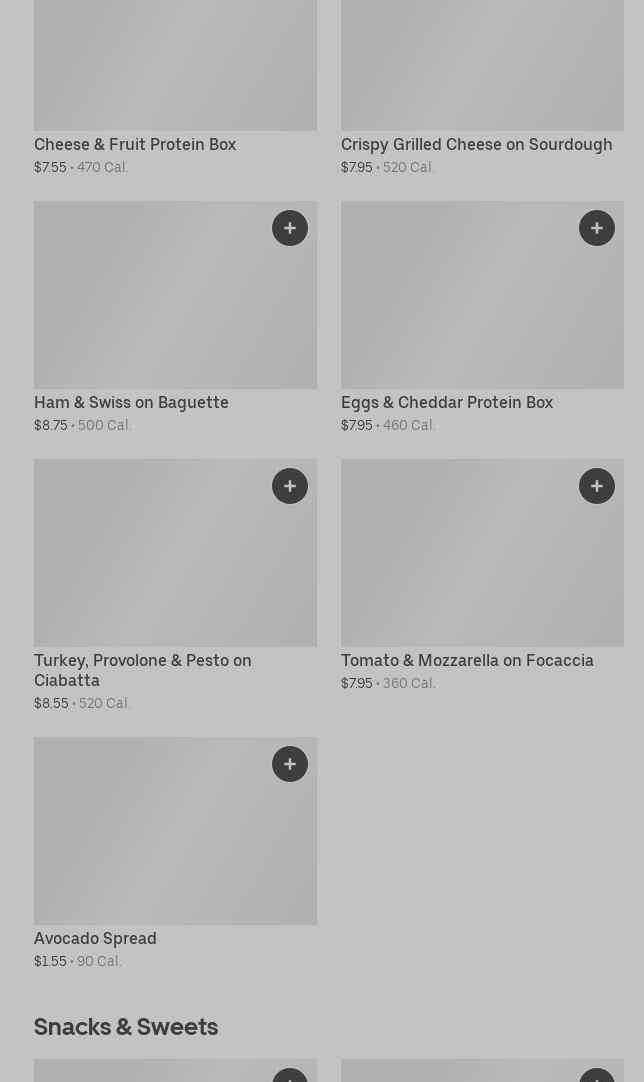This screenshot has width=644, height=1082.
Task: Add Eggs & Cheddar Protein Box to cart
Action: pos(597,228)
